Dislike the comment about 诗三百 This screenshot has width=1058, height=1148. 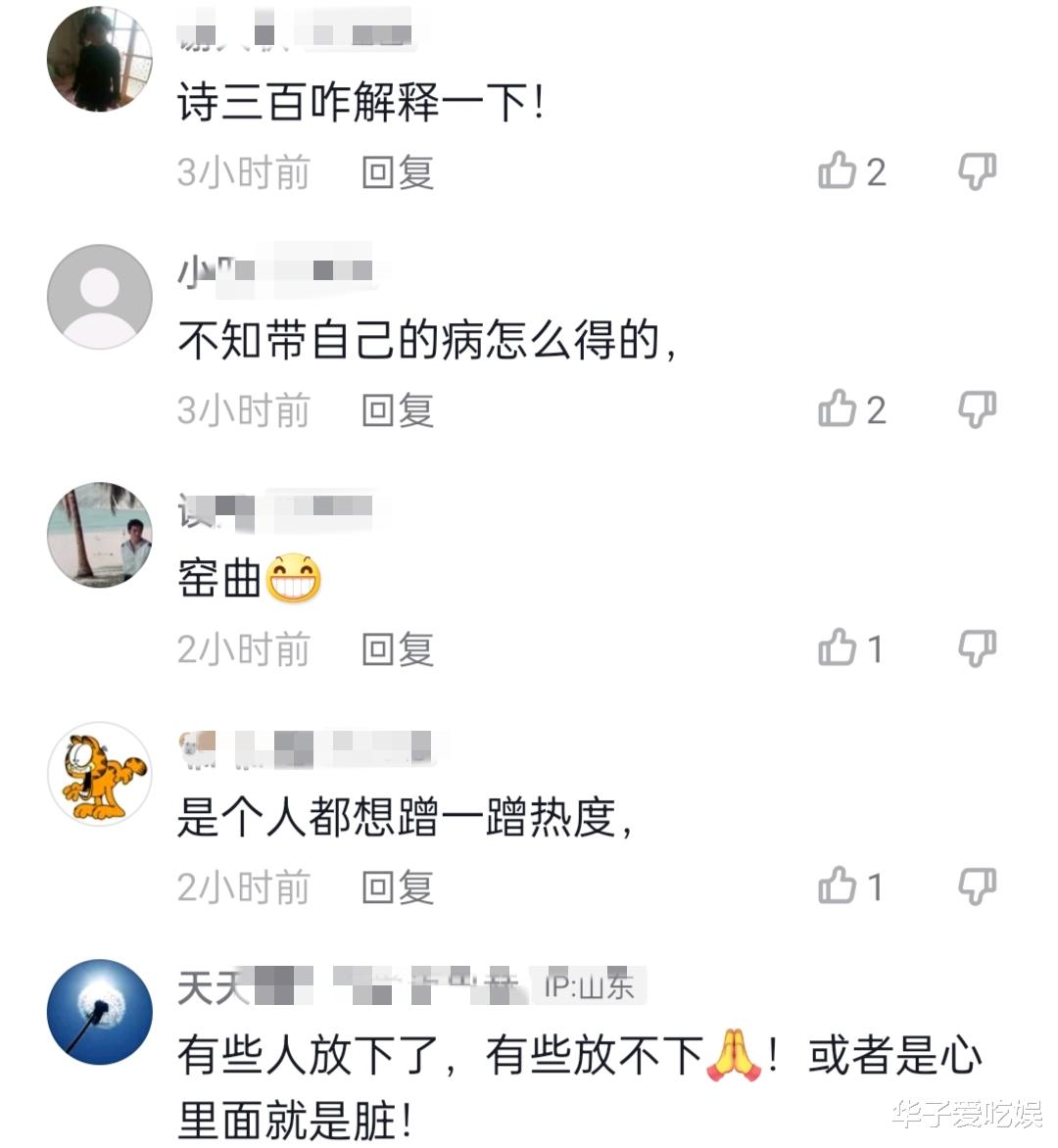coord(977,172)
